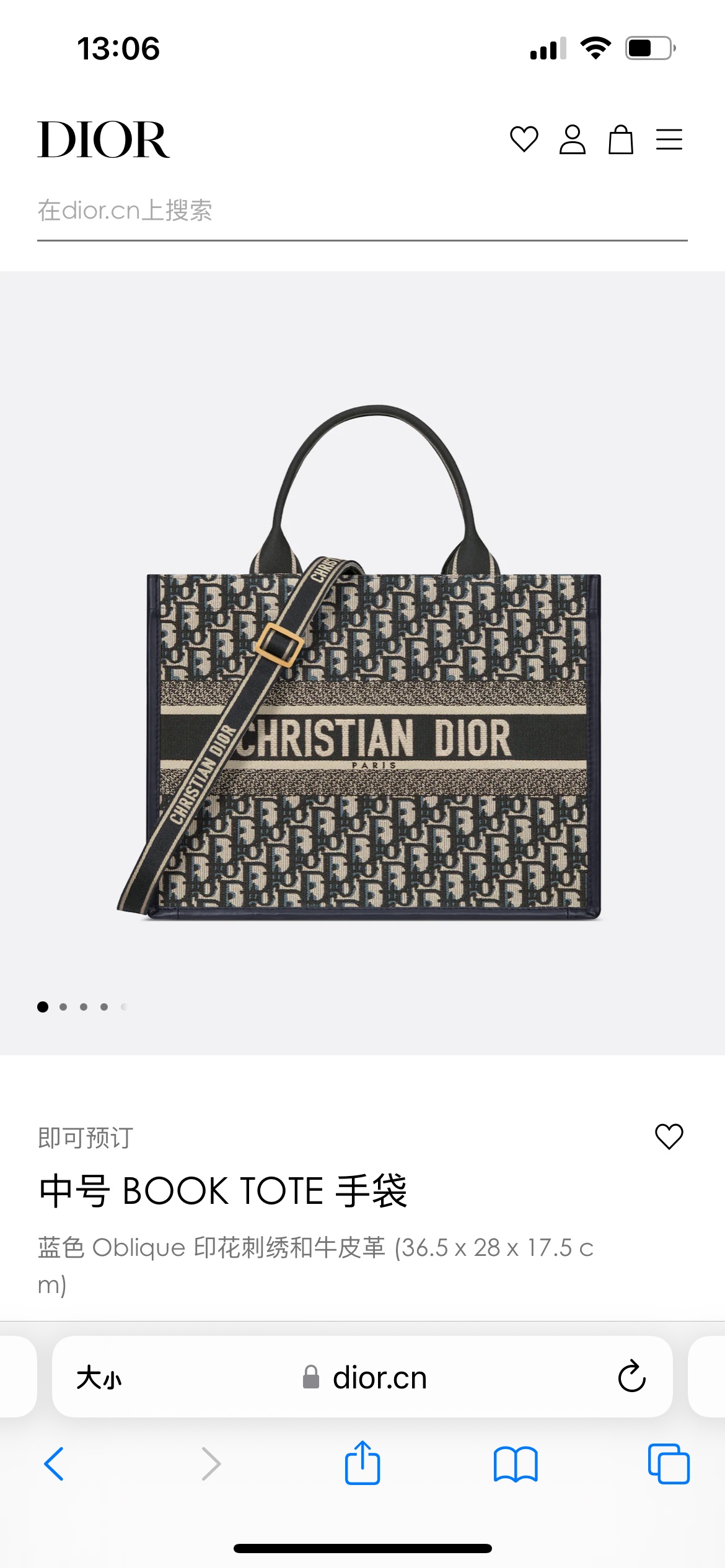Go back to the previous page
The image size is (725, 1568).
54,1464
